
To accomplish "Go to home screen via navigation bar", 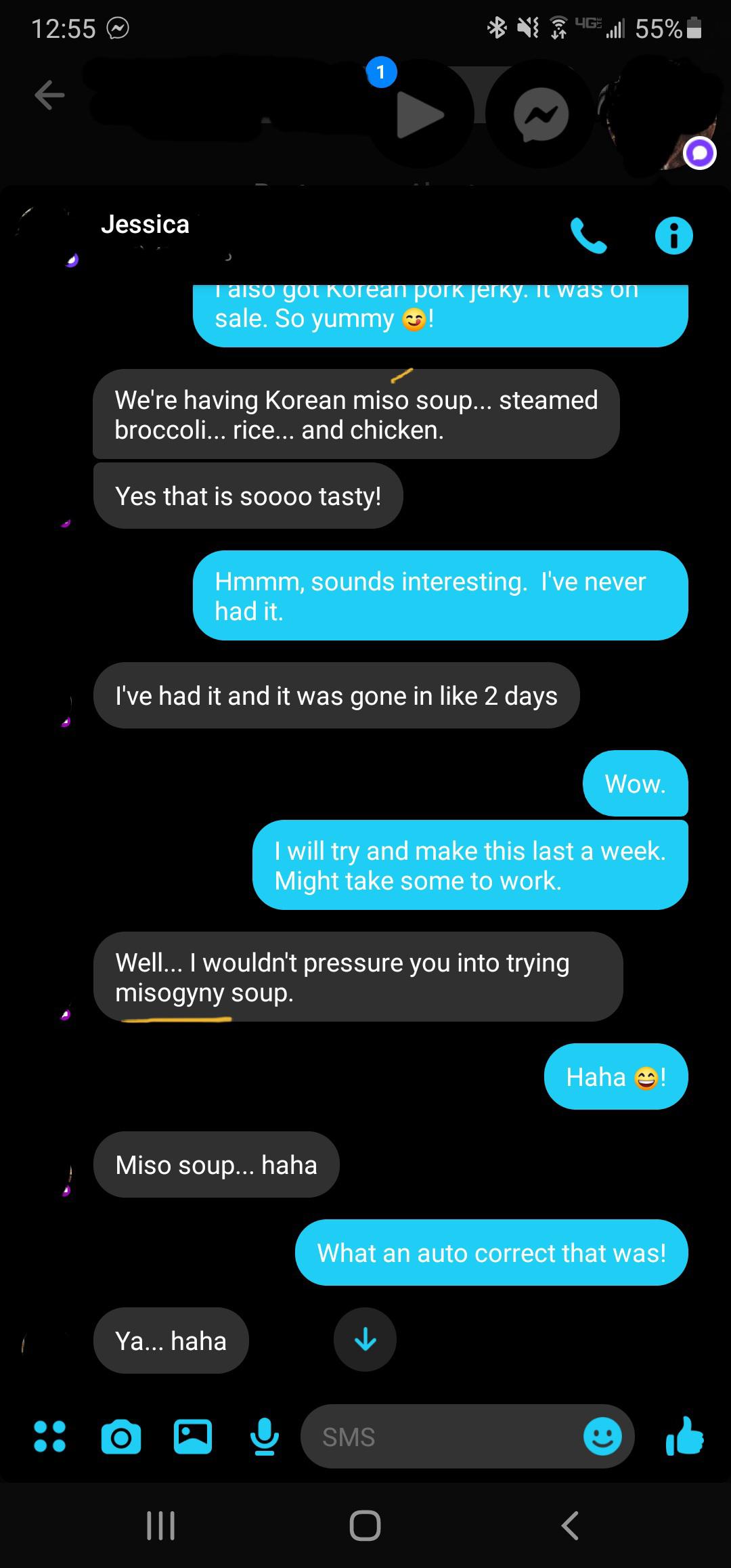I will coord(365,1525).
